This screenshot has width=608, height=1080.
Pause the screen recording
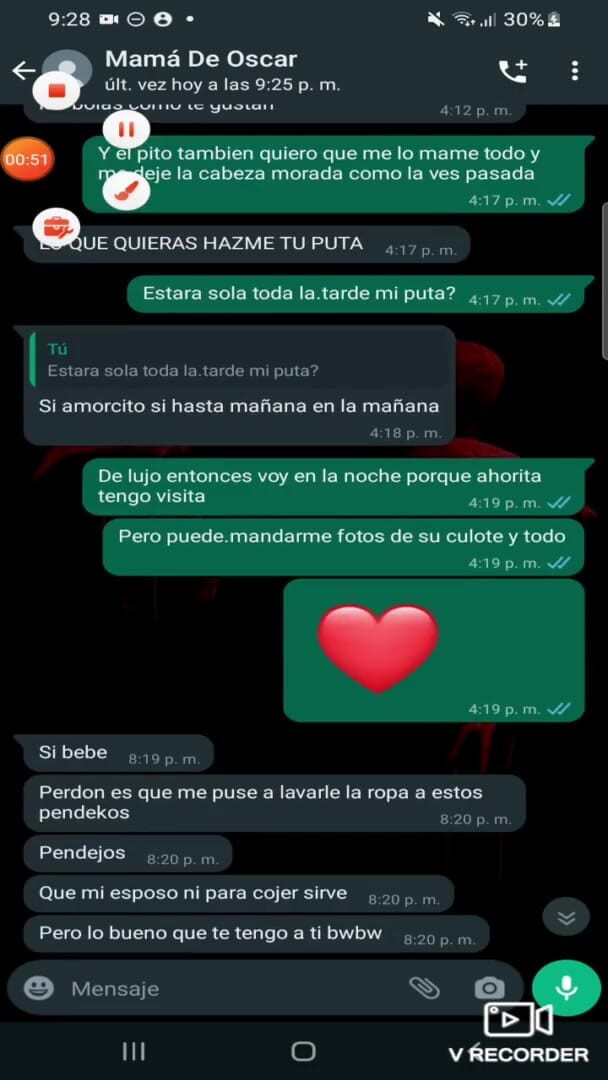126,129
